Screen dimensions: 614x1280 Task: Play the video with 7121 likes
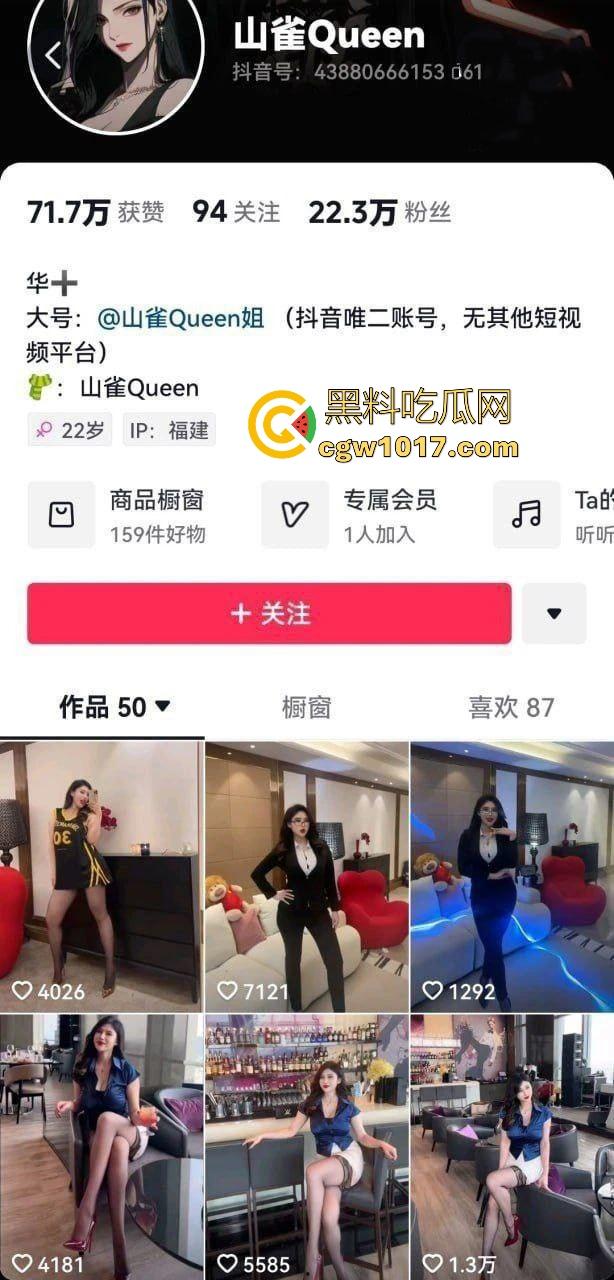click(307, 875)
